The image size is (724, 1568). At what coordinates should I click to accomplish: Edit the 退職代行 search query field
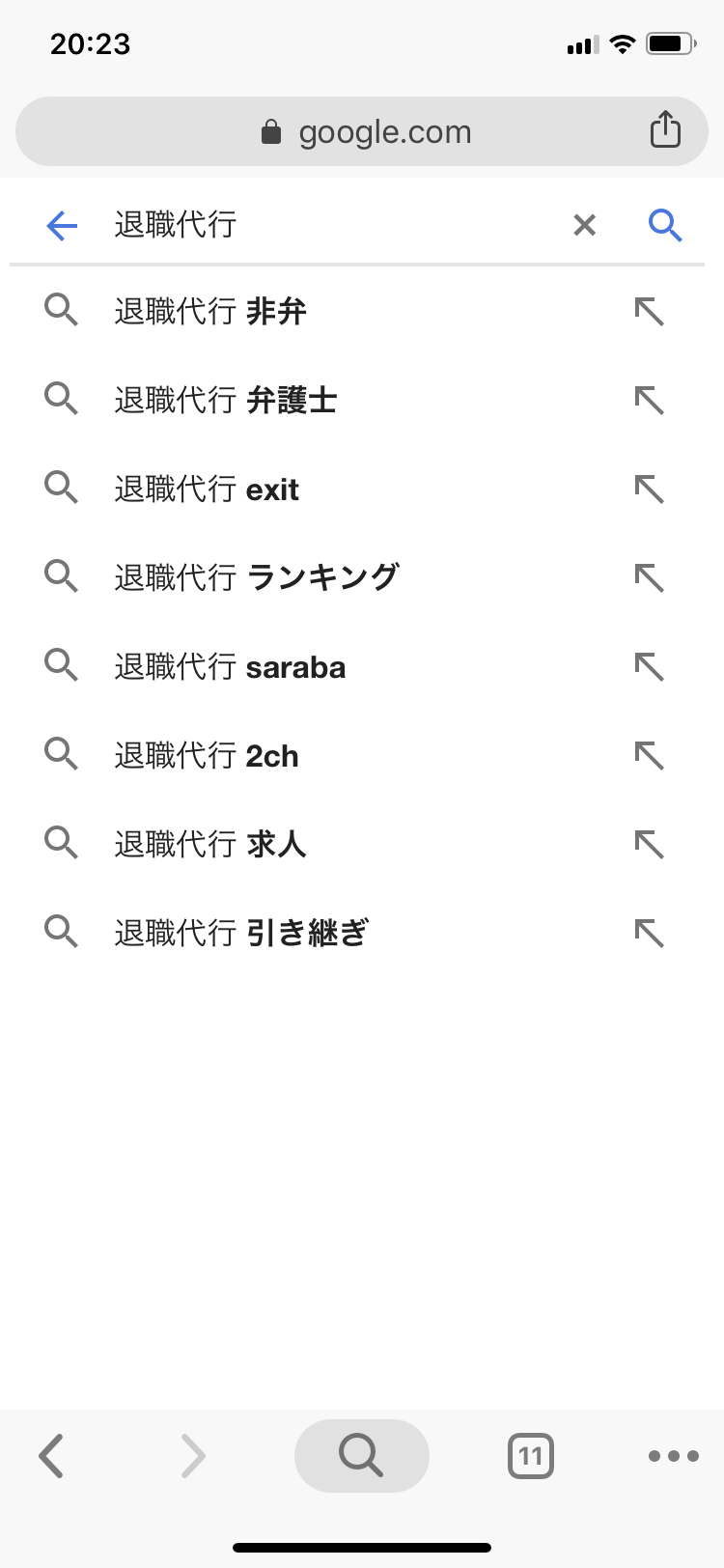[328, 225]
